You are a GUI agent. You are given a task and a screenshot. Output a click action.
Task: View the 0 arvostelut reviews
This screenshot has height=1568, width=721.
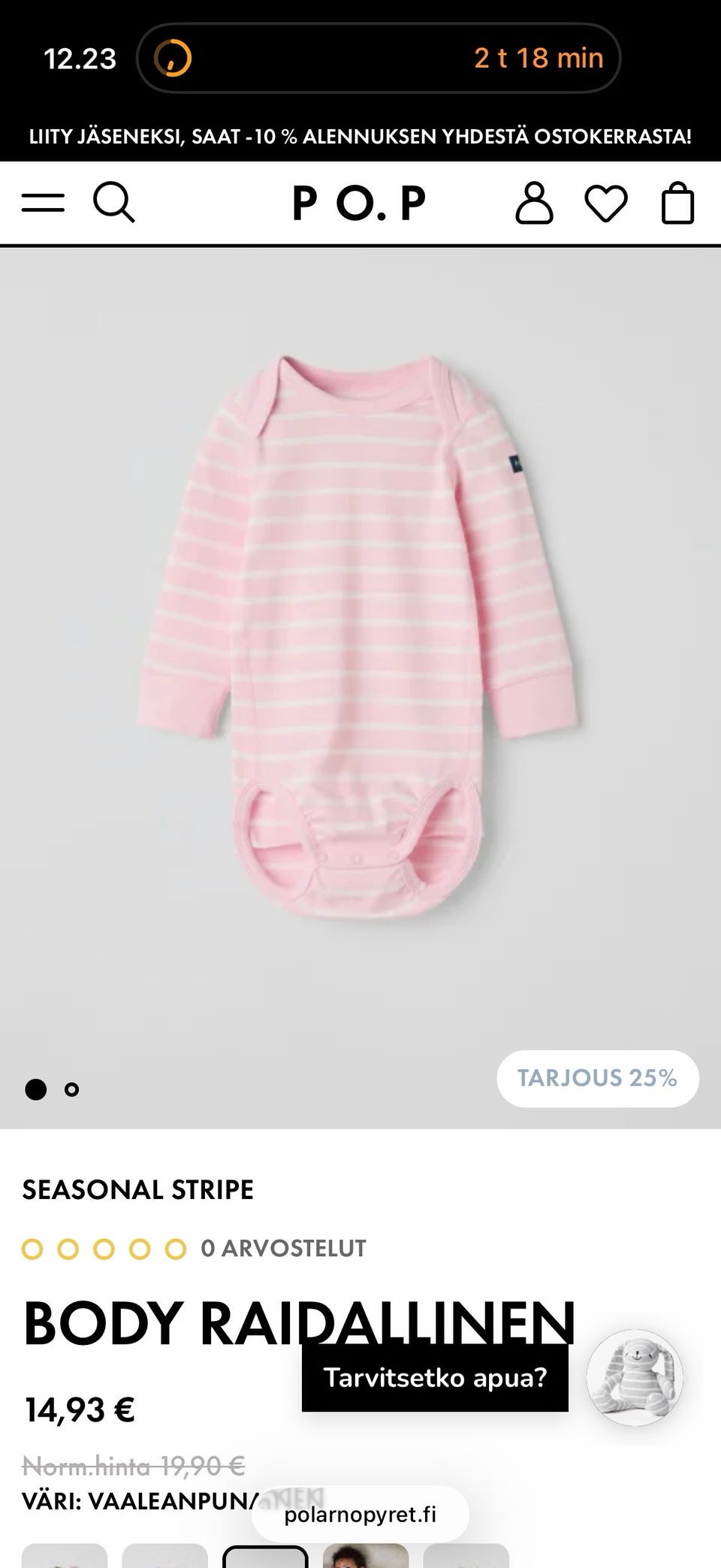[282, 1249]
